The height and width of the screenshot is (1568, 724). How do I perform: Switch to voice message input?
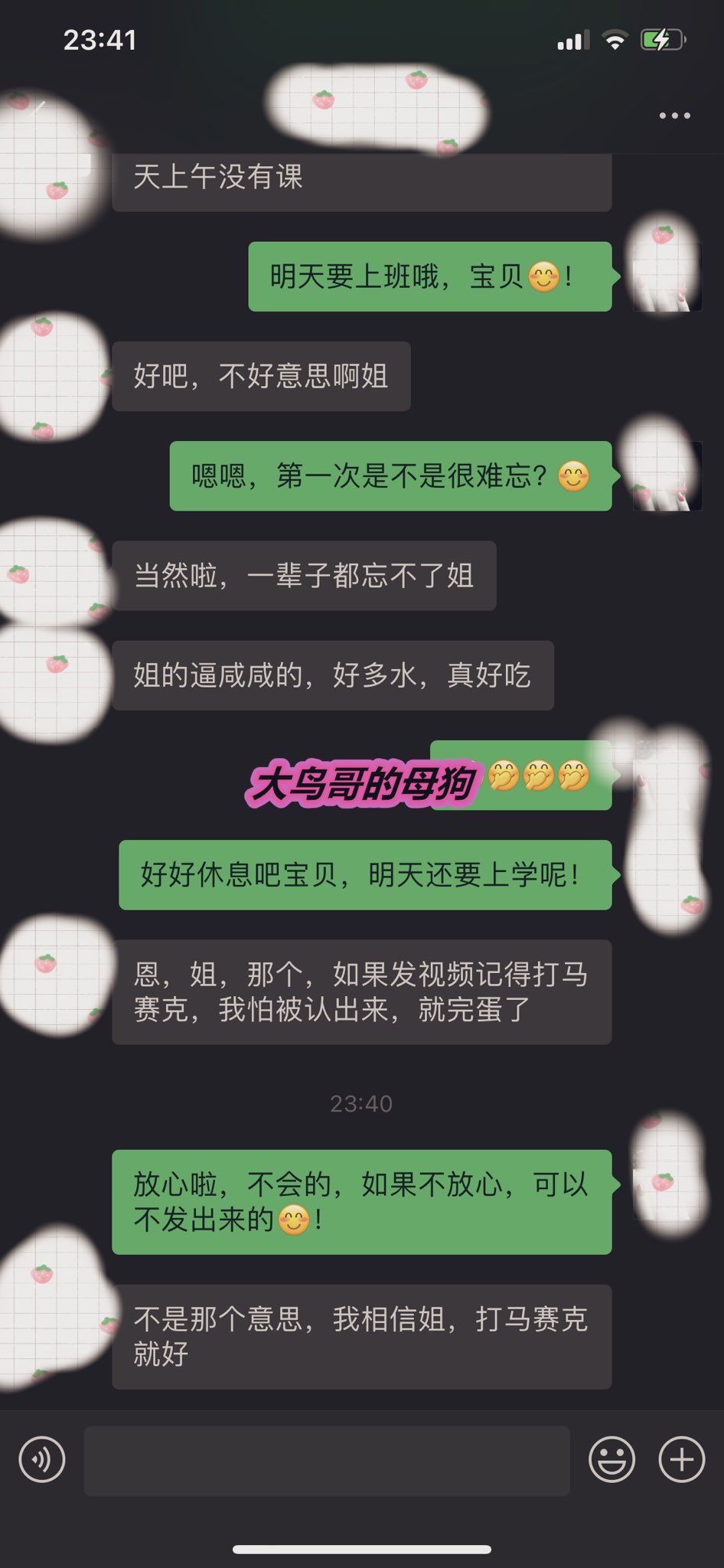42,1459
